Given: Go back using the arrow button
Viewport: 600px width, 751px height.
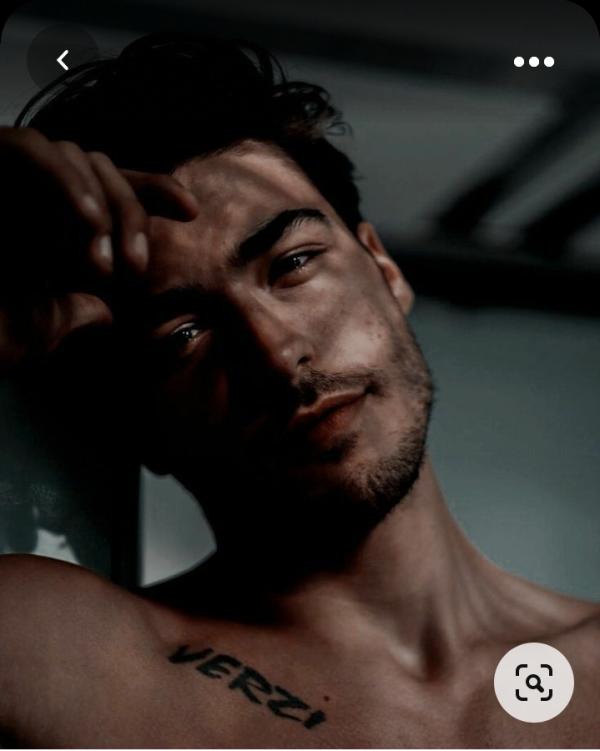Looking at the screenshot, I should coord(62,61).
